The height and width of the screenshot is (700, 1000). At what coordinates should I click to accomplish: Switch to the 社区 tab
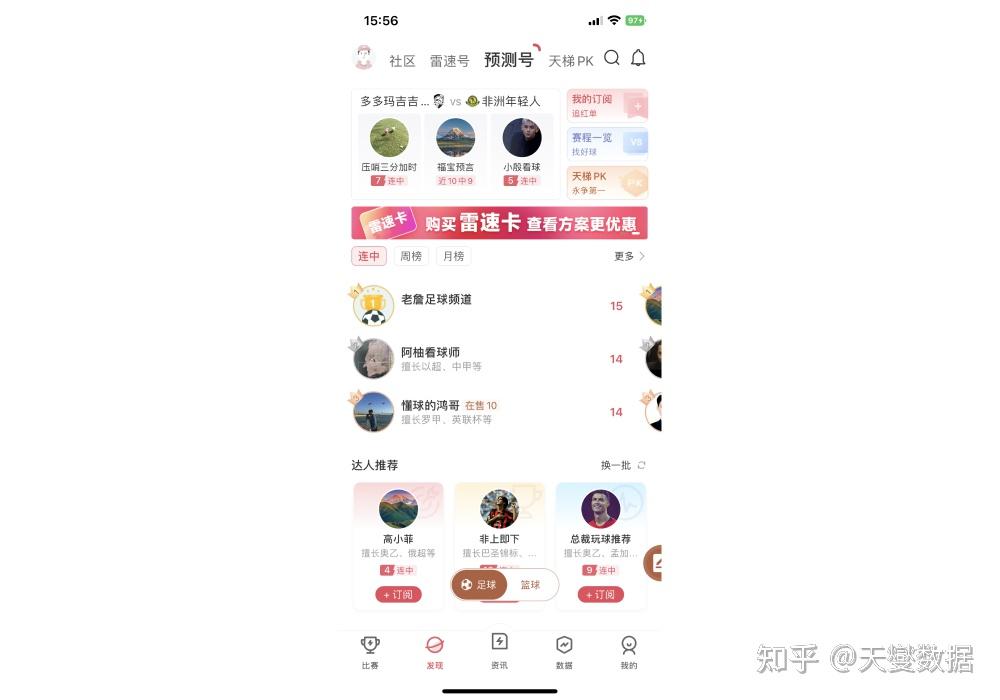click(402, 61)
